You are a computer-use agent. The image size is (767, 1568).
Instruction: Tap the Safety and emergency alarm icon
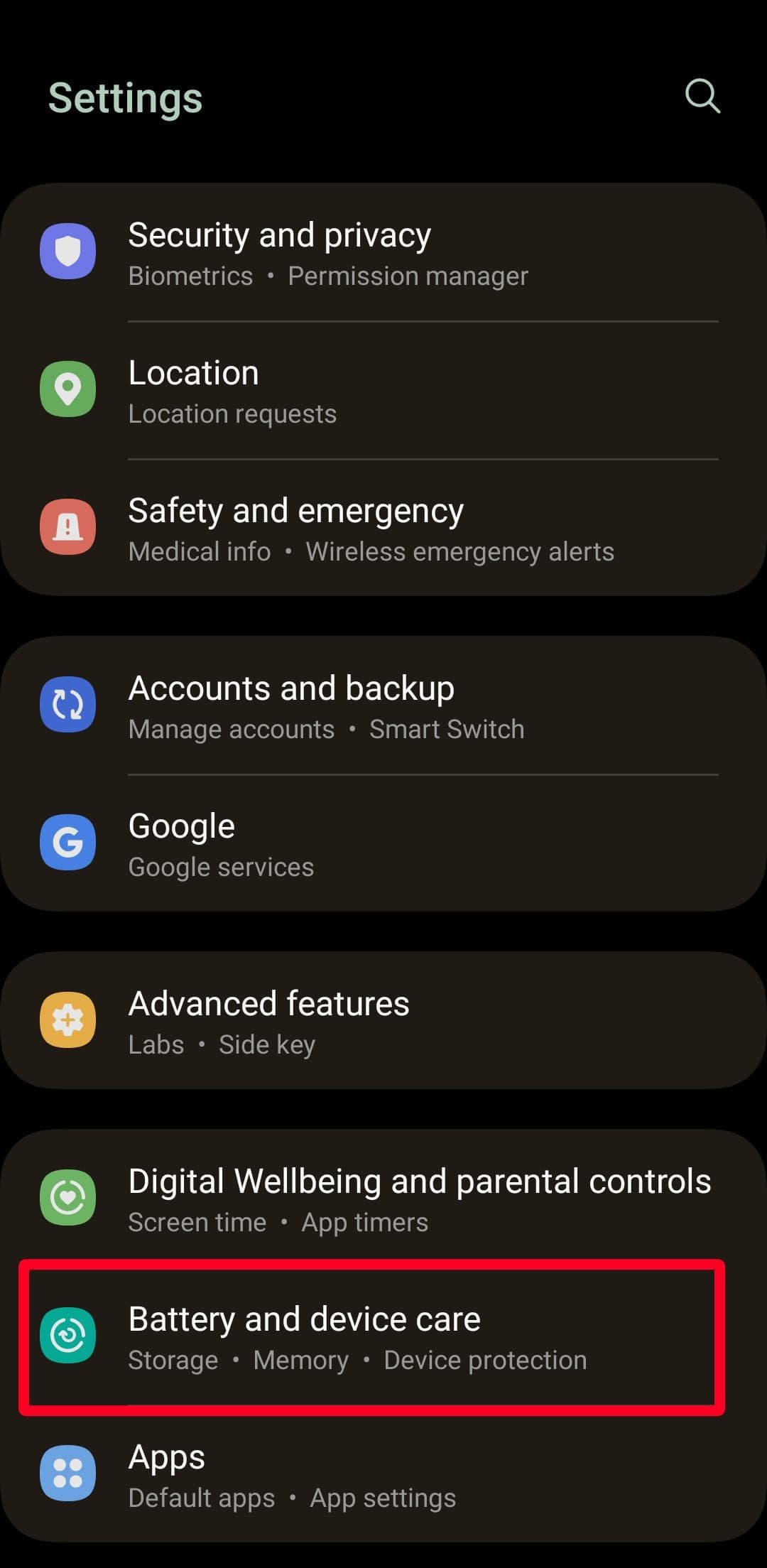point(68,526)
